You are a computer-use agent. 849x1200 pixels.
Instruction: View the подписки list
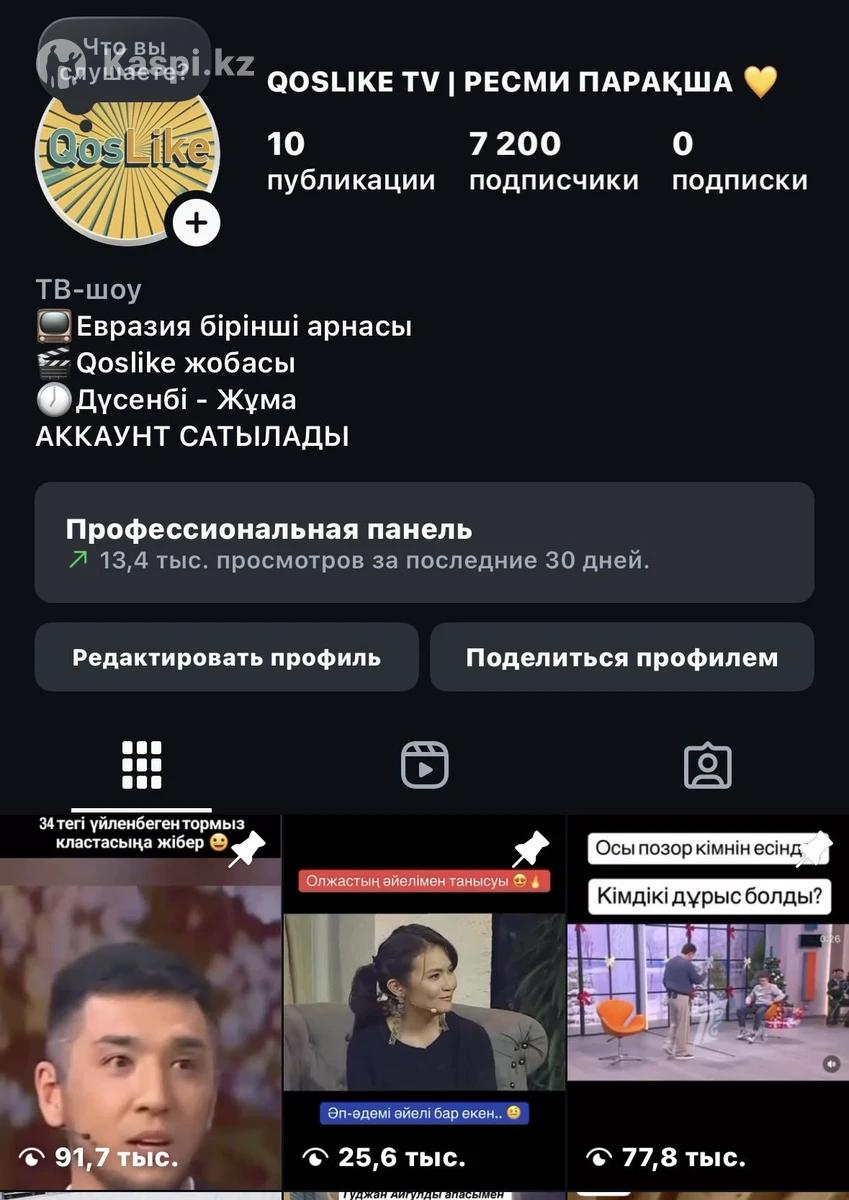click(739, 161)
